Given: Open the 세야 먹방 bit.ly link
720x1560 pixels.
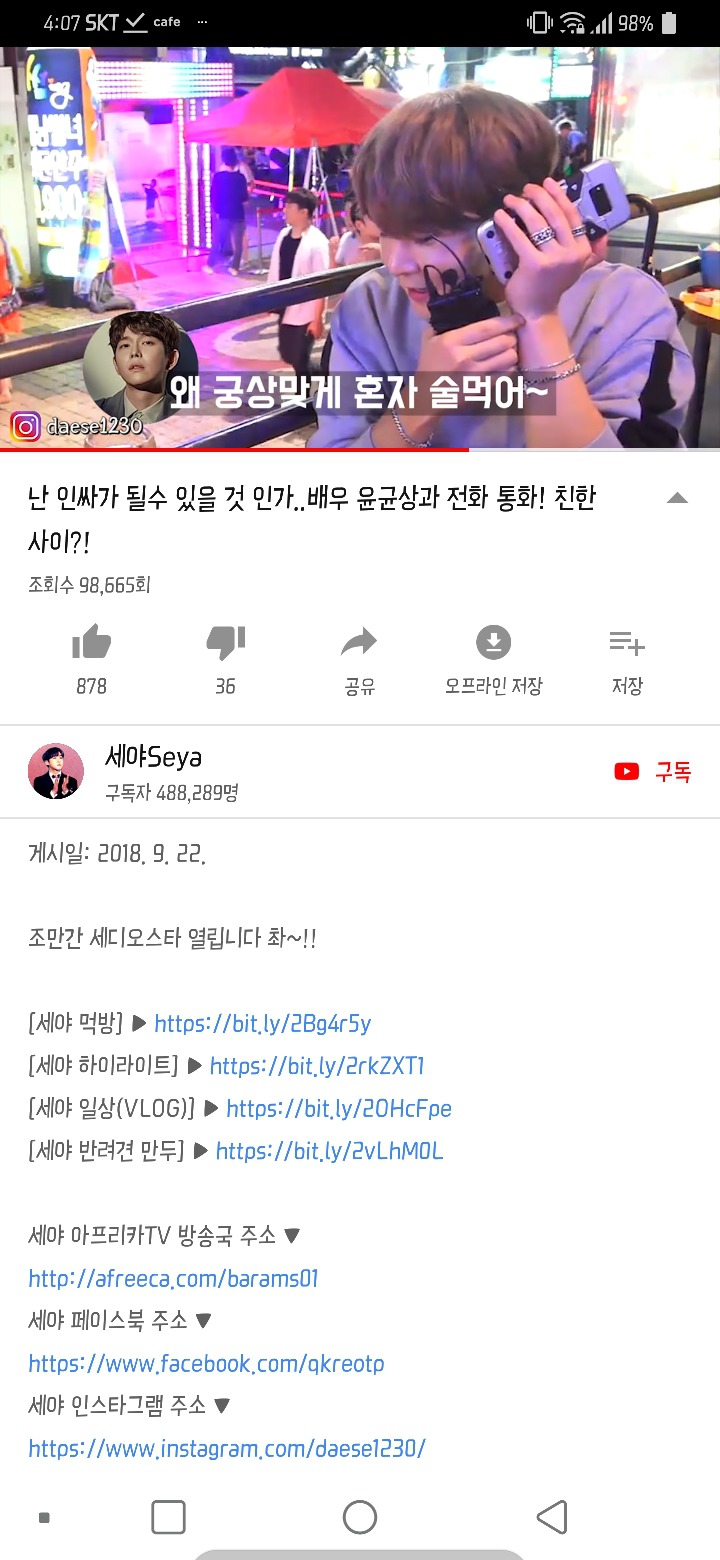Looking at the screenshot, I should [263, 1024].
